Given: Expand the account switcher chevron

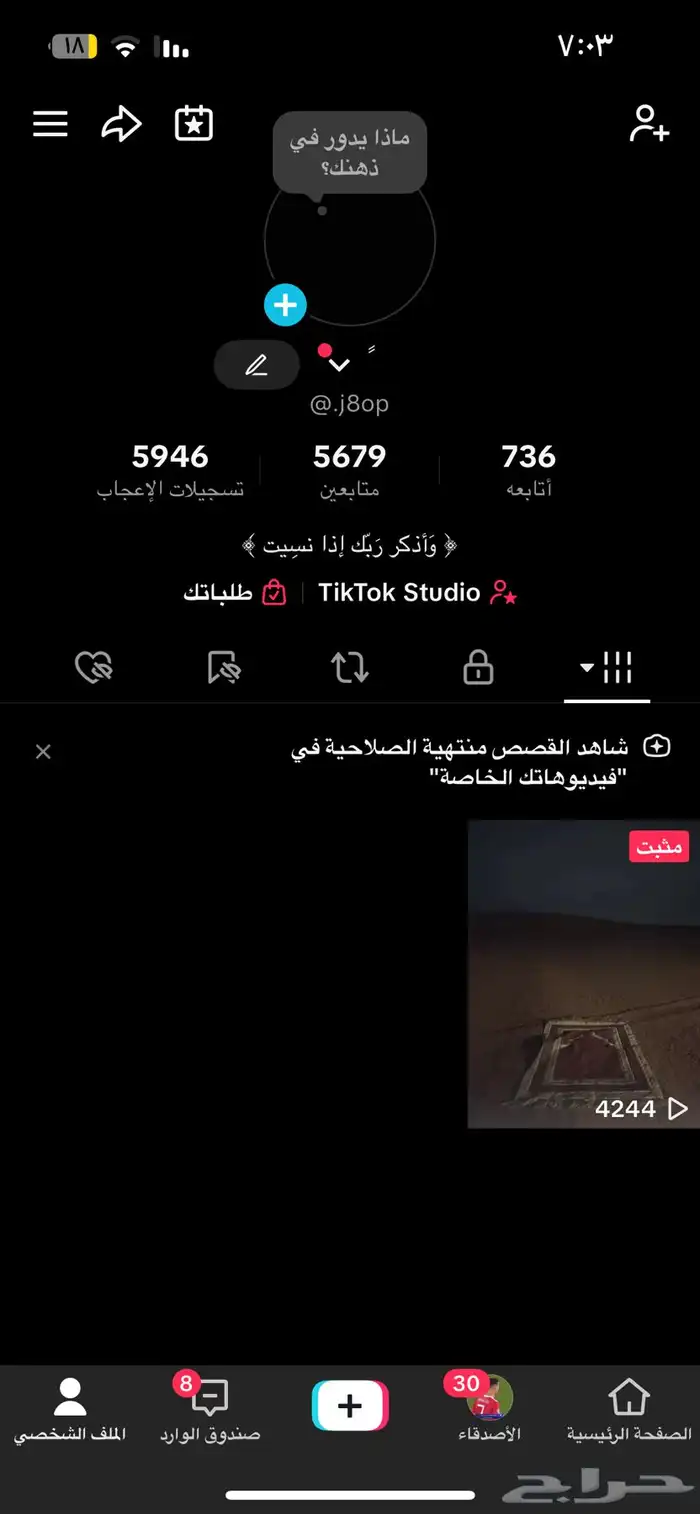Looking at the screenshot, I should point(339,365).
